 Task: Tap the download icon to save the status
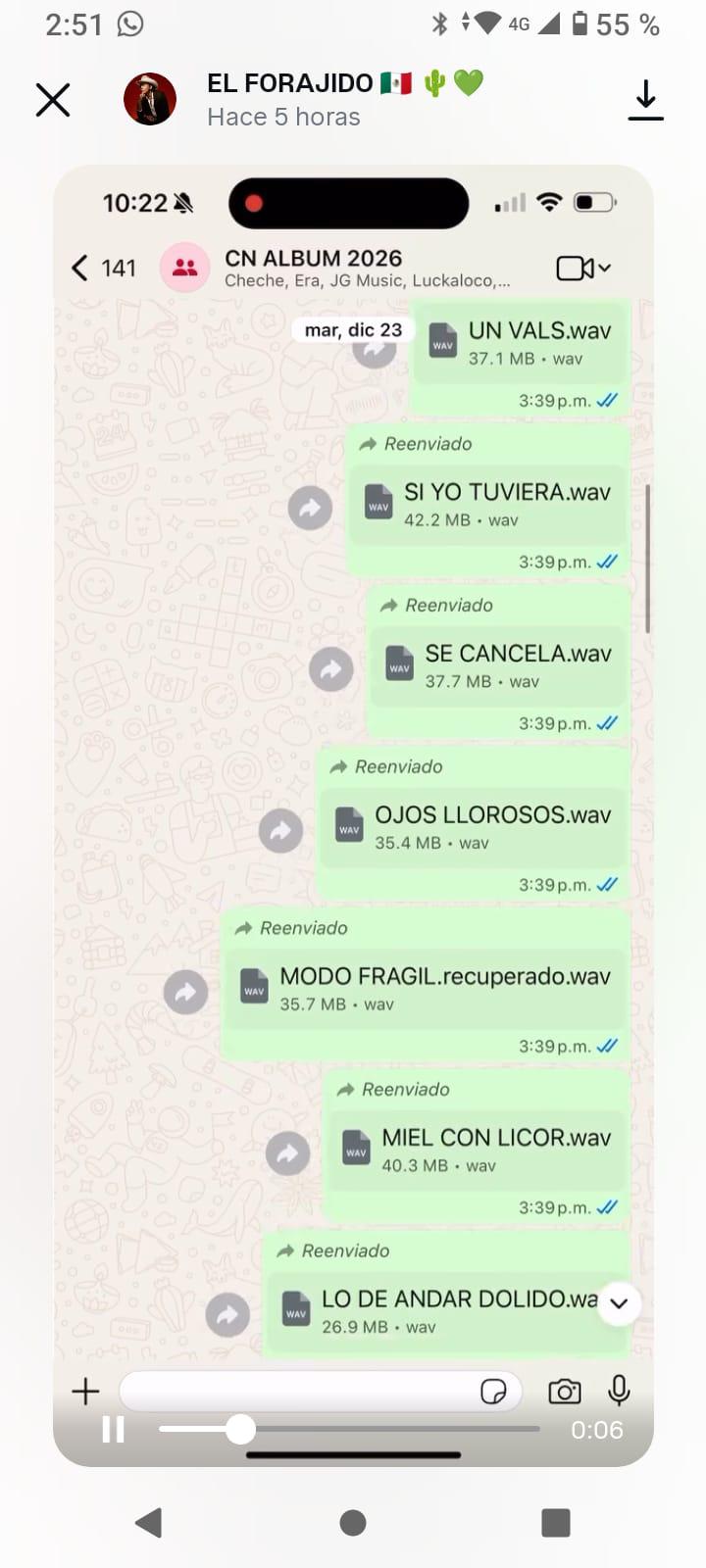(645, 99)
